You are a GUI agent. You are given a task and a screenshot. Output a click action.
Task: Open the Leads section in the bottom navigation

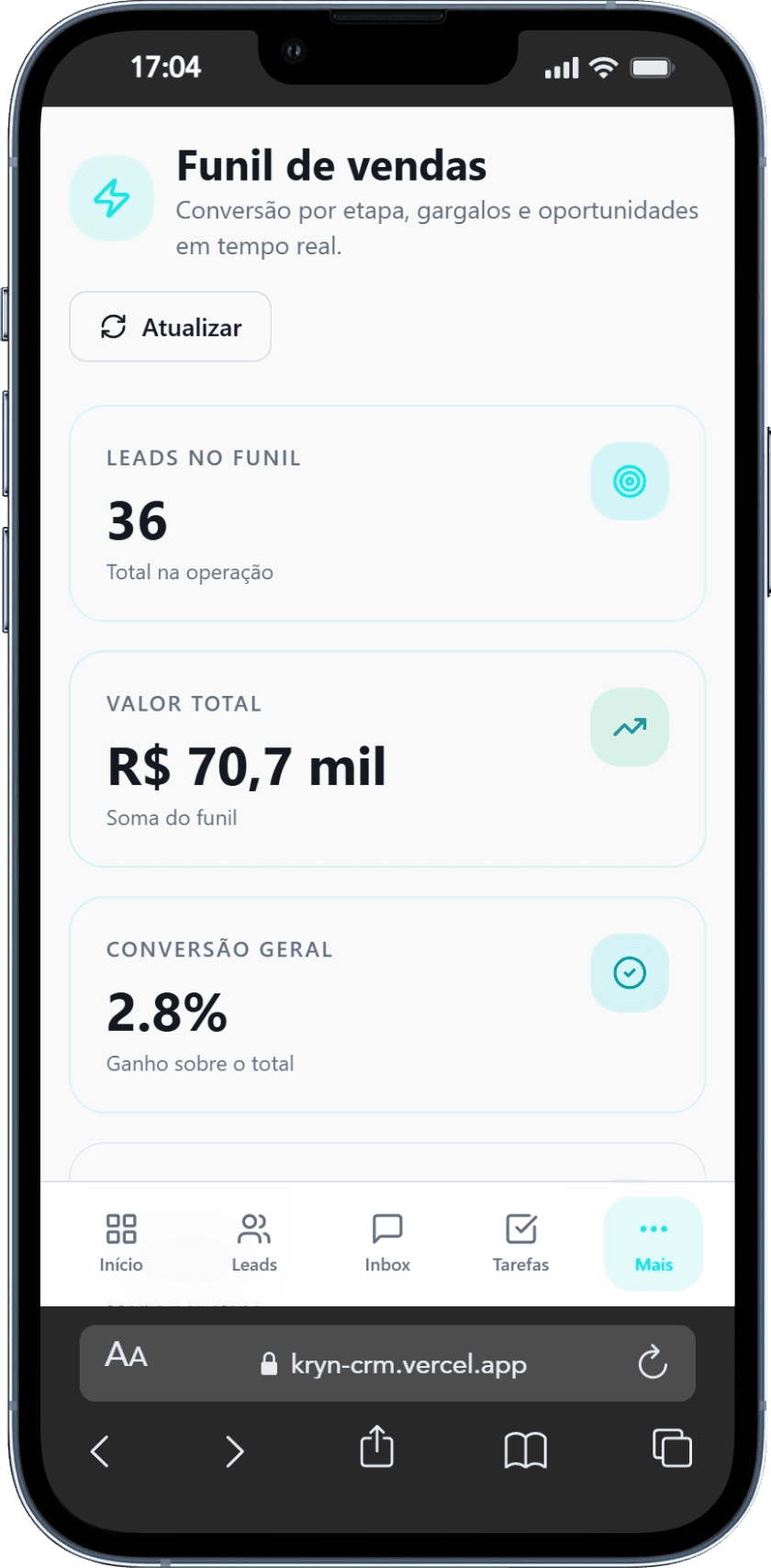[x=254, y=1241]
